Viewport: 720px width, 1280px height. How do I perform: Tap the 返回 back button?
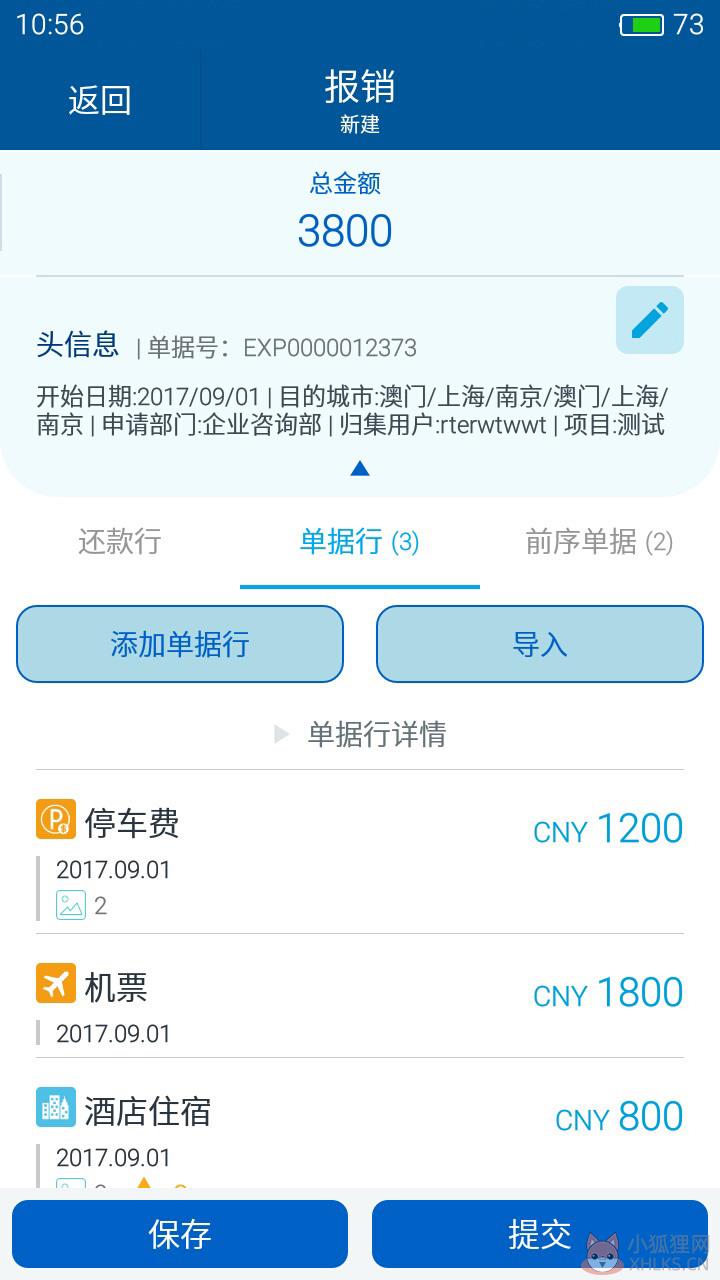point(100,100)
